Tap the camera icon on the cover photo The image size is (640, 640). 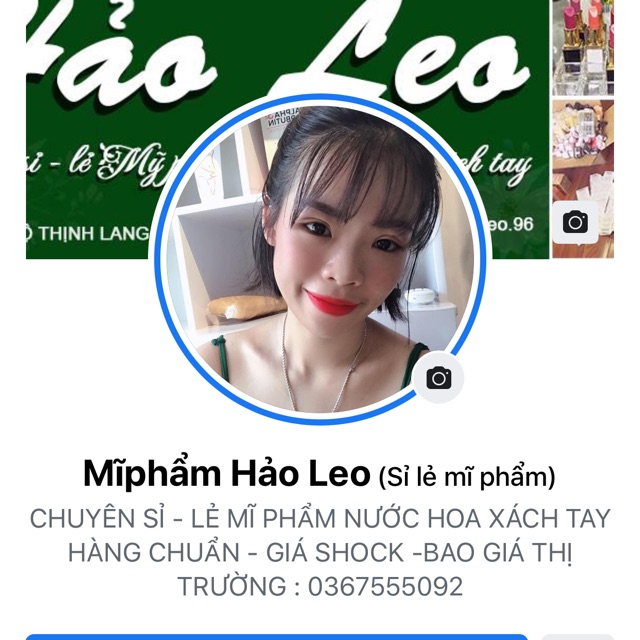click(575, 222)
